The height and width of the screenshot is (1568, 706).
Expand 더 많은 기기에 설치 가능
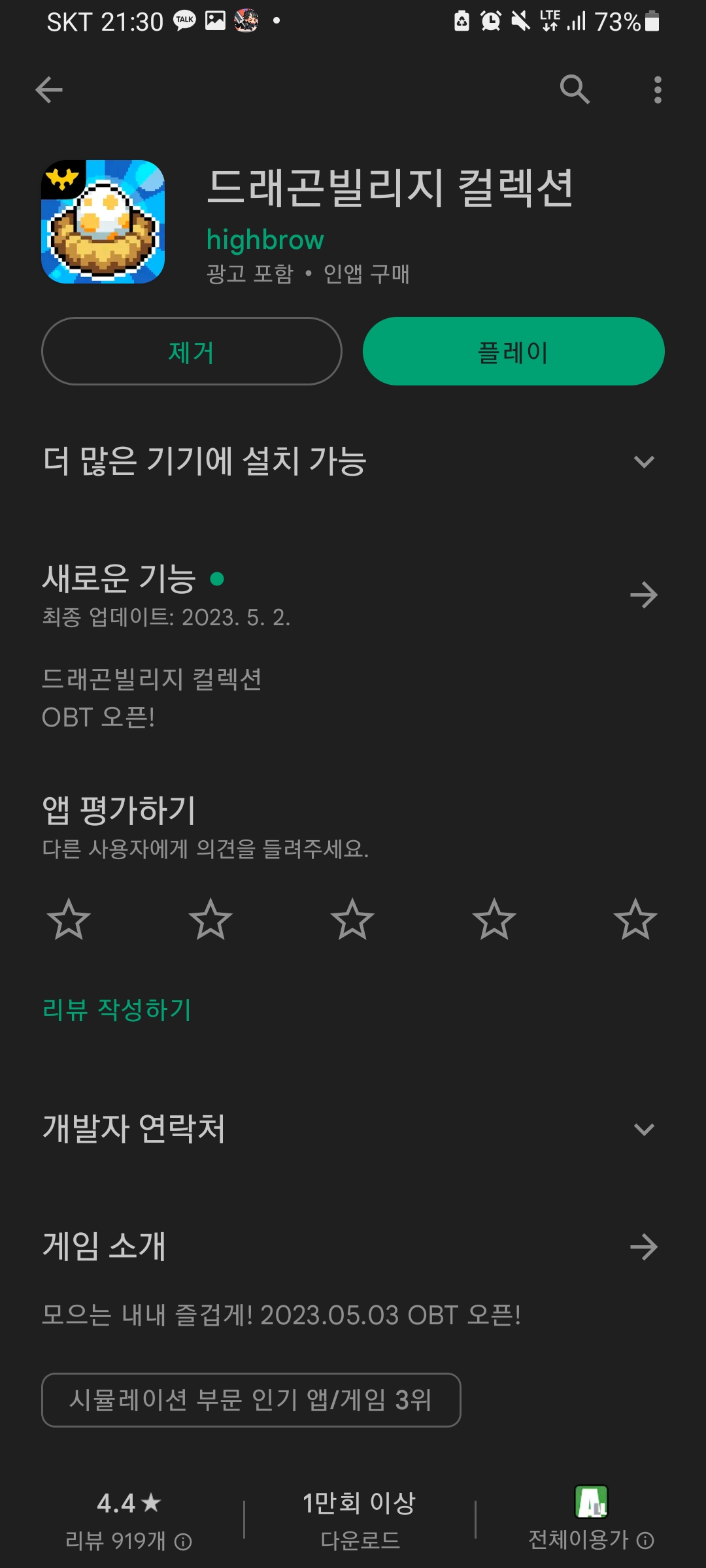(x=353, y=461)
